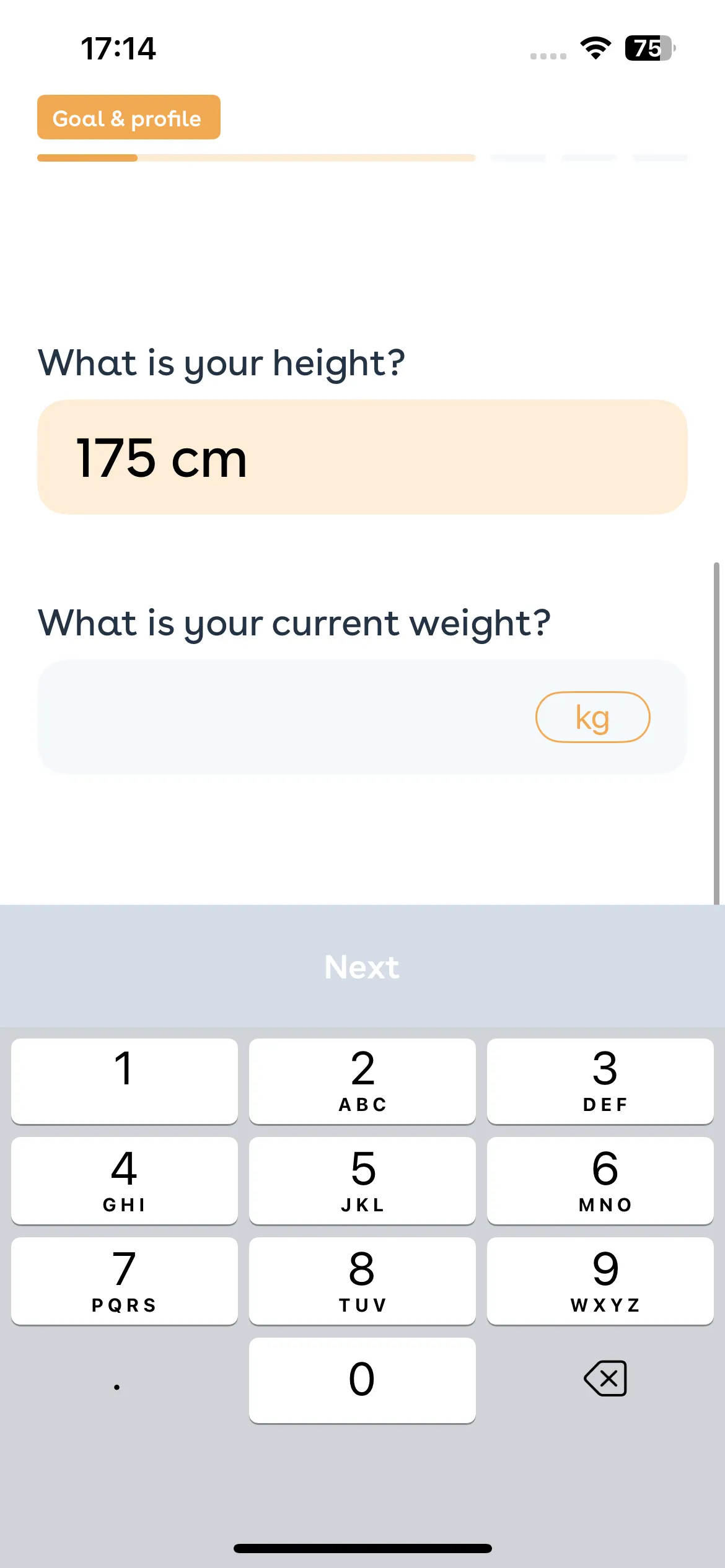The width and height of the screenshot is (725, 1568).
Task: Change the weight unit from kg
Action: pos(592,717)
